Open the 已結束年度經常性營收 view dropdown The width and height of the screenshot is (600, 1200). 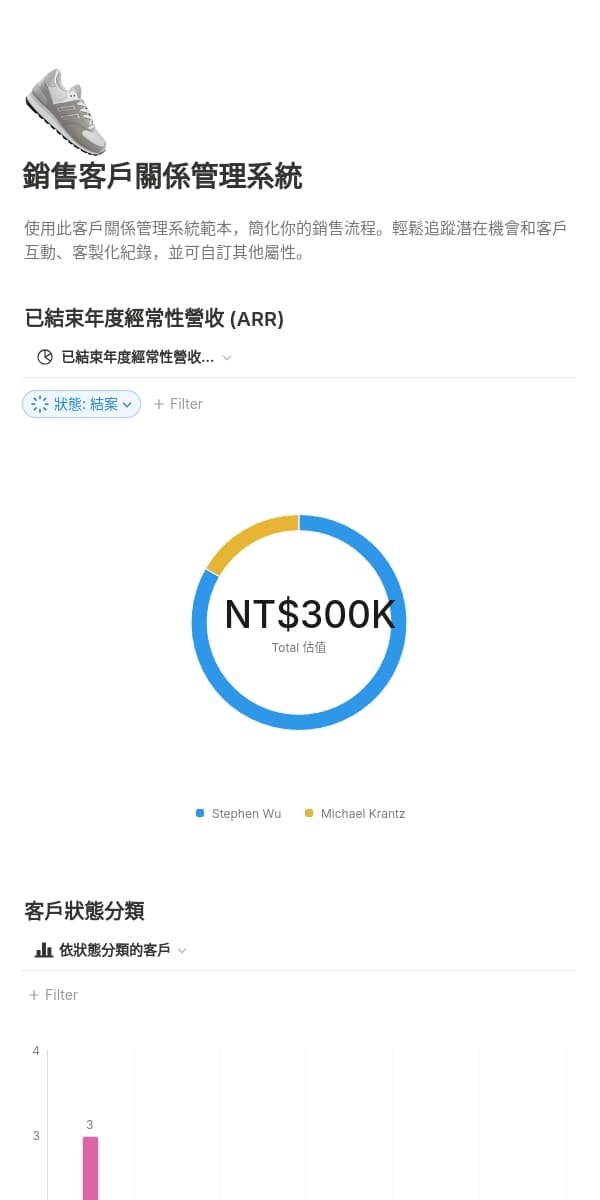(x=134, y=357)
